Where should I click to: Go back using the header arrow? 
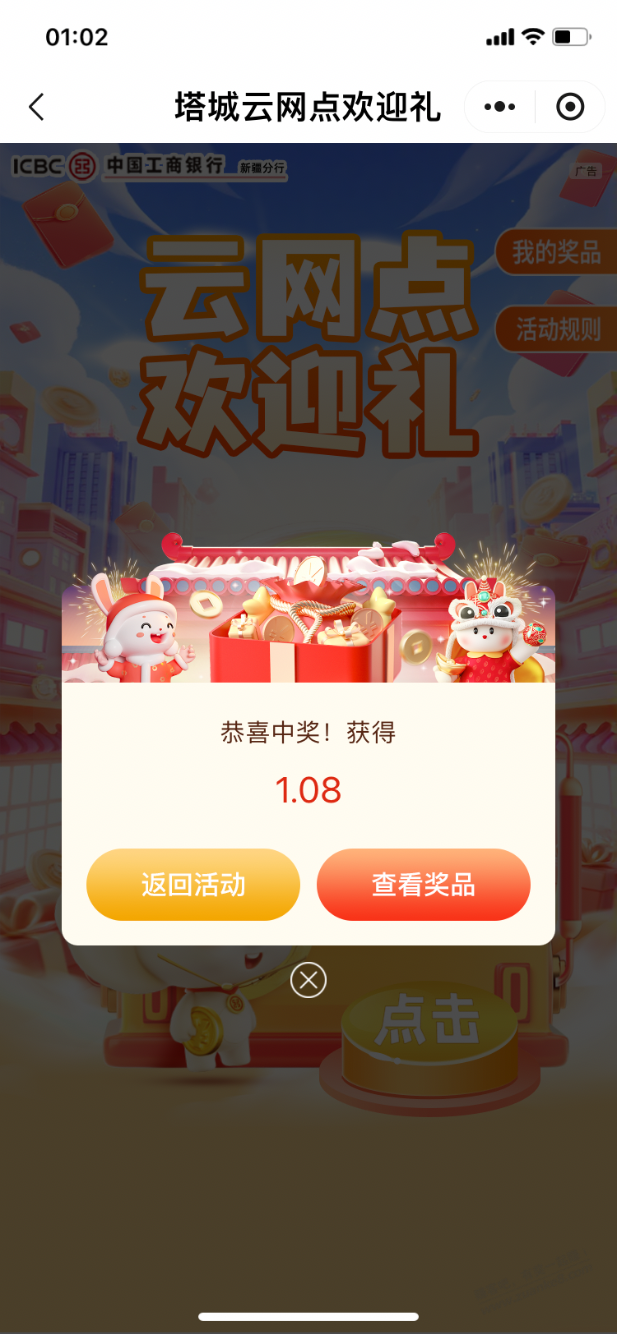click(37, 107)
